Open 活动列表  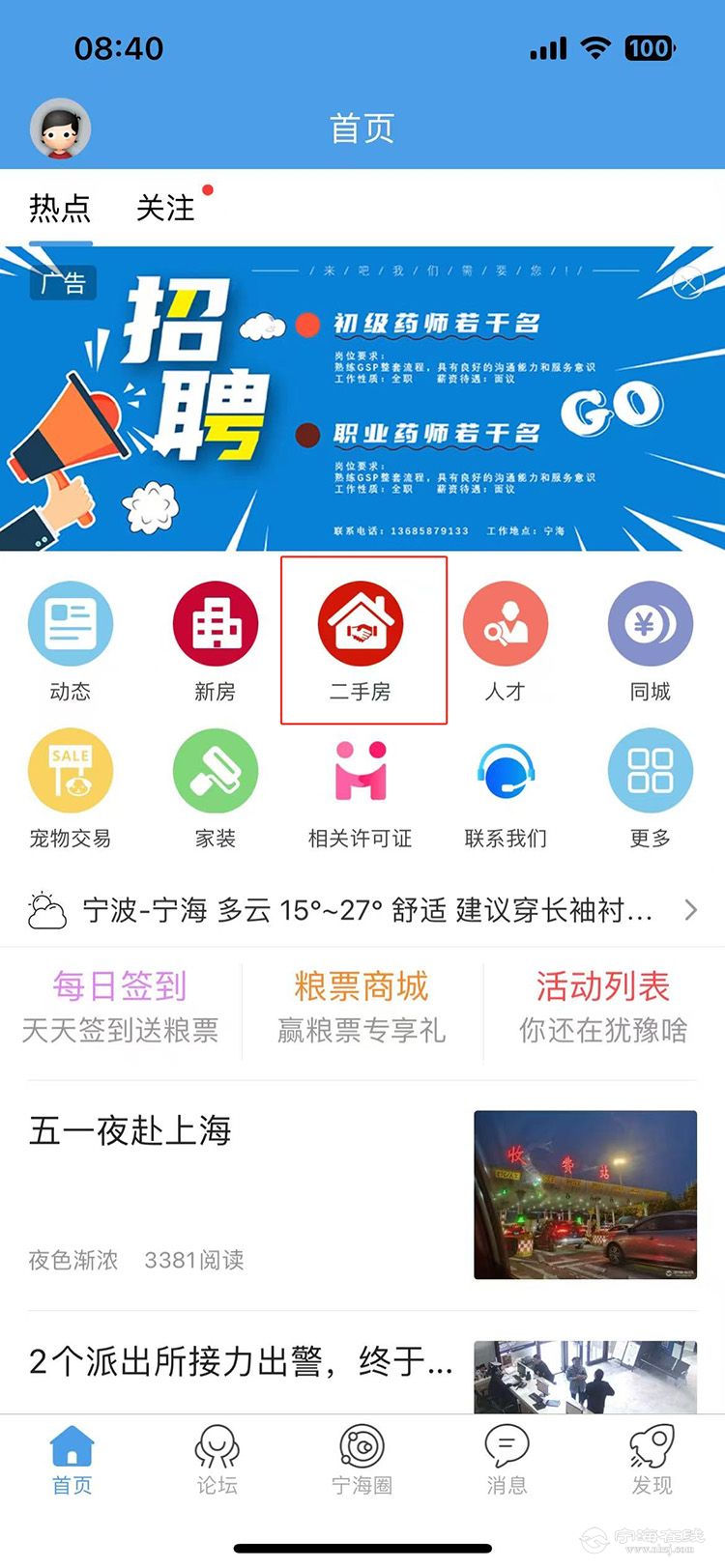[x=603, y=1006]
